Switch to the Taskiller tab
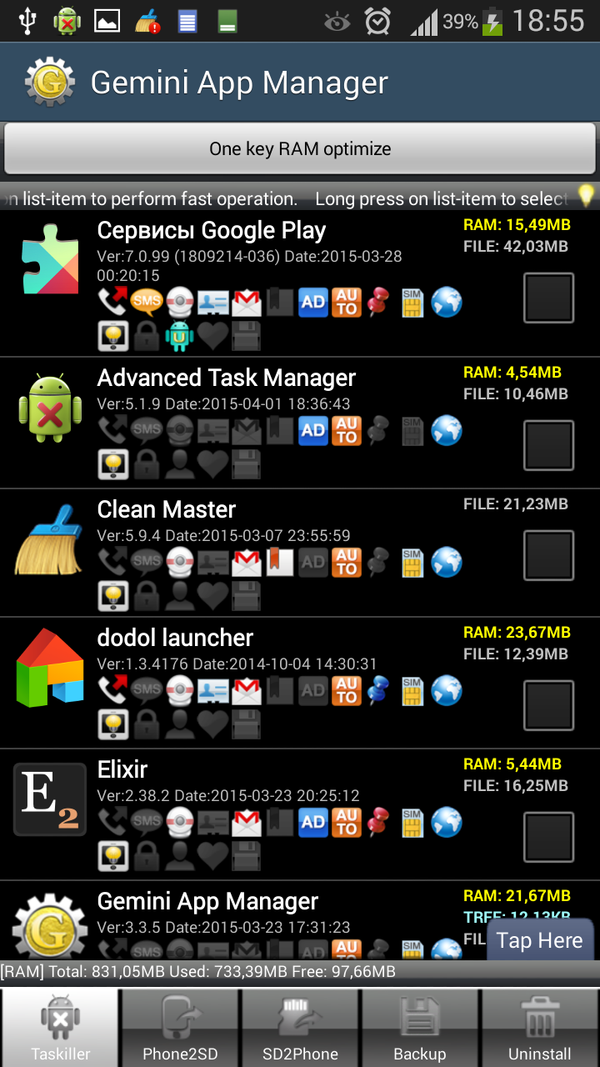This screenshot has width=600, height=1067. tap(60, 1027)
